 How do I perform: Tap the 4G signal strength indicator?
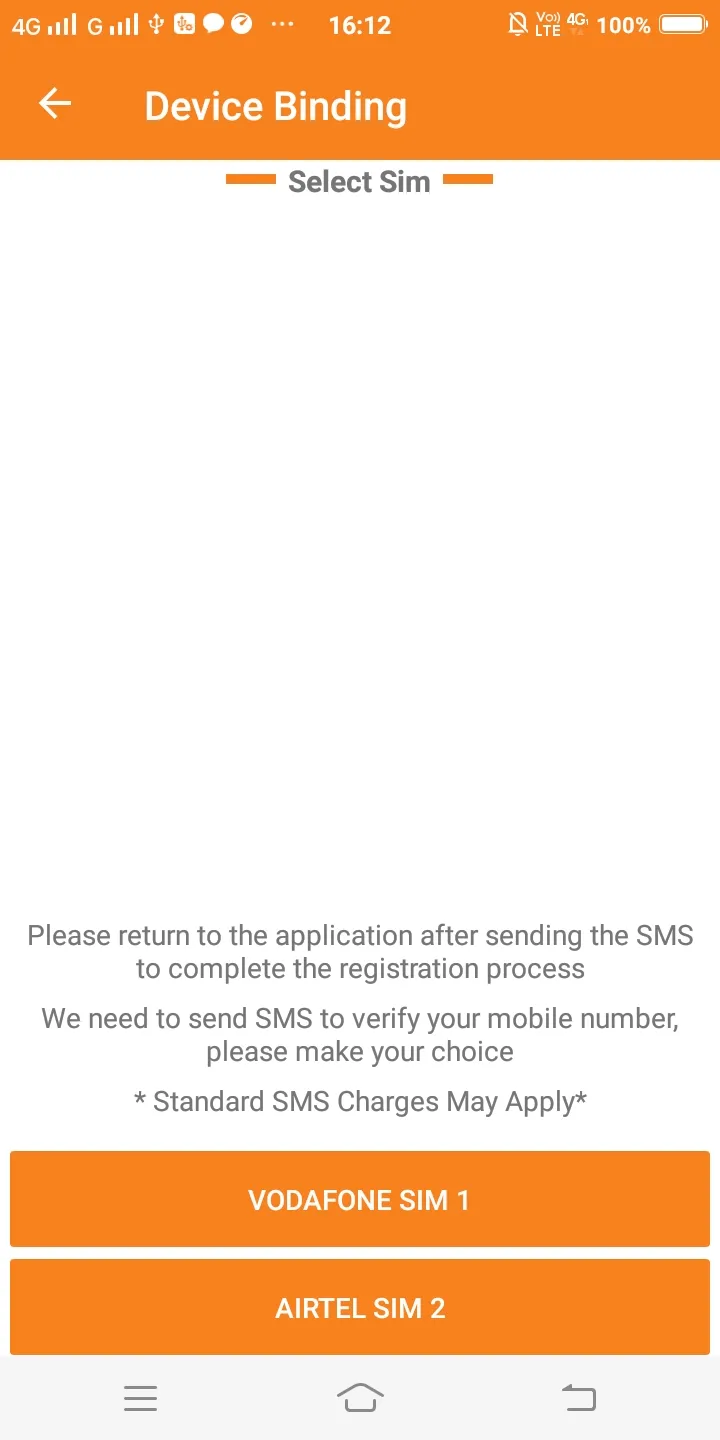[x=40, y=25]
